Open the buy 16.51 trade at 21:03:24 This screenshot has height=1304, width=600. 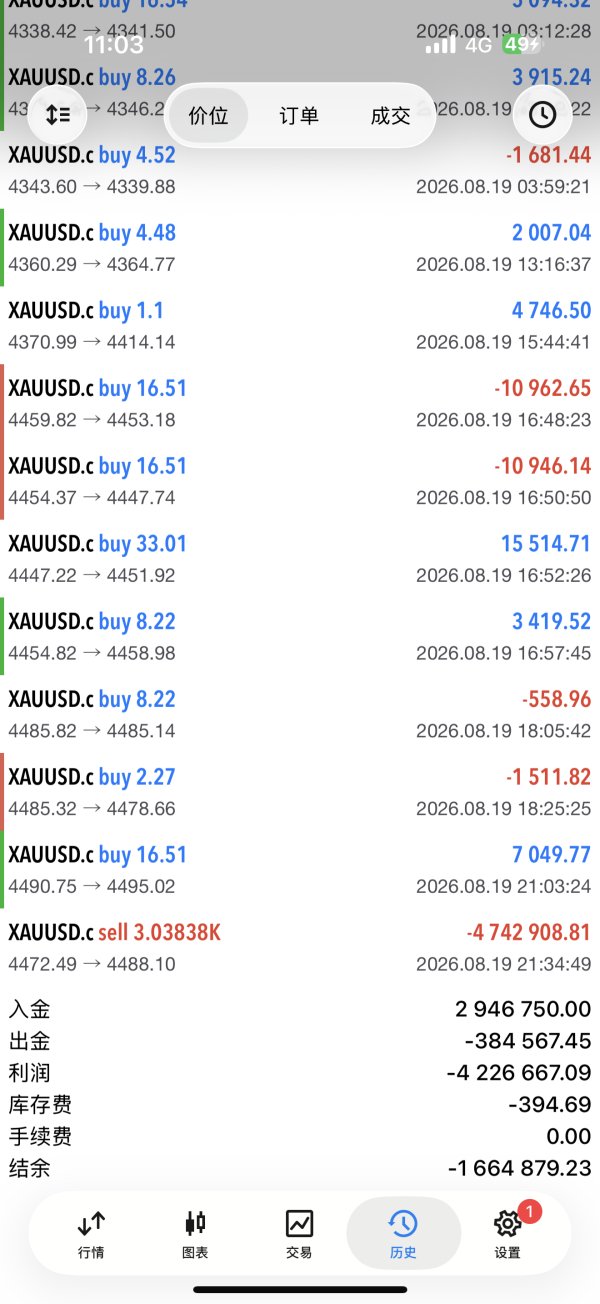click(x=300, y=870)
